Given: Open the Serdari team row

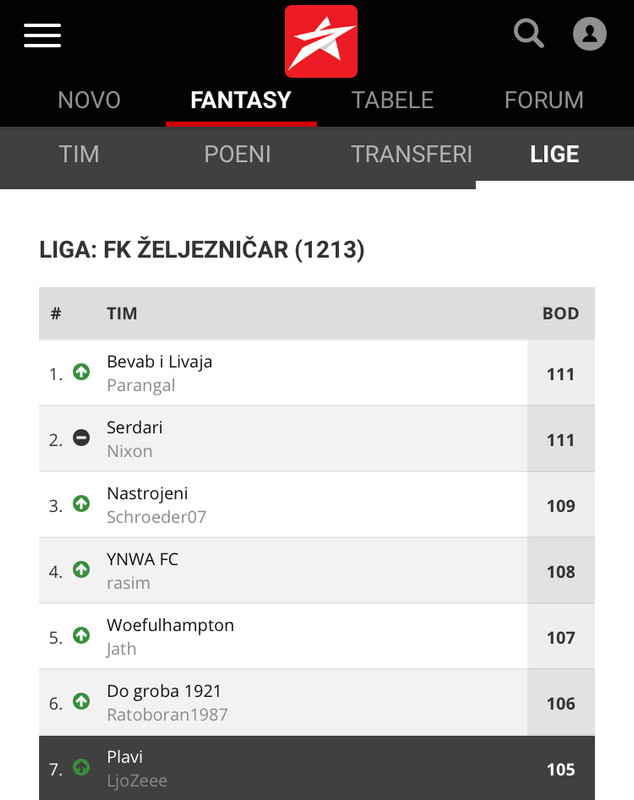Looking at the screenshot, I should point(135,428).
